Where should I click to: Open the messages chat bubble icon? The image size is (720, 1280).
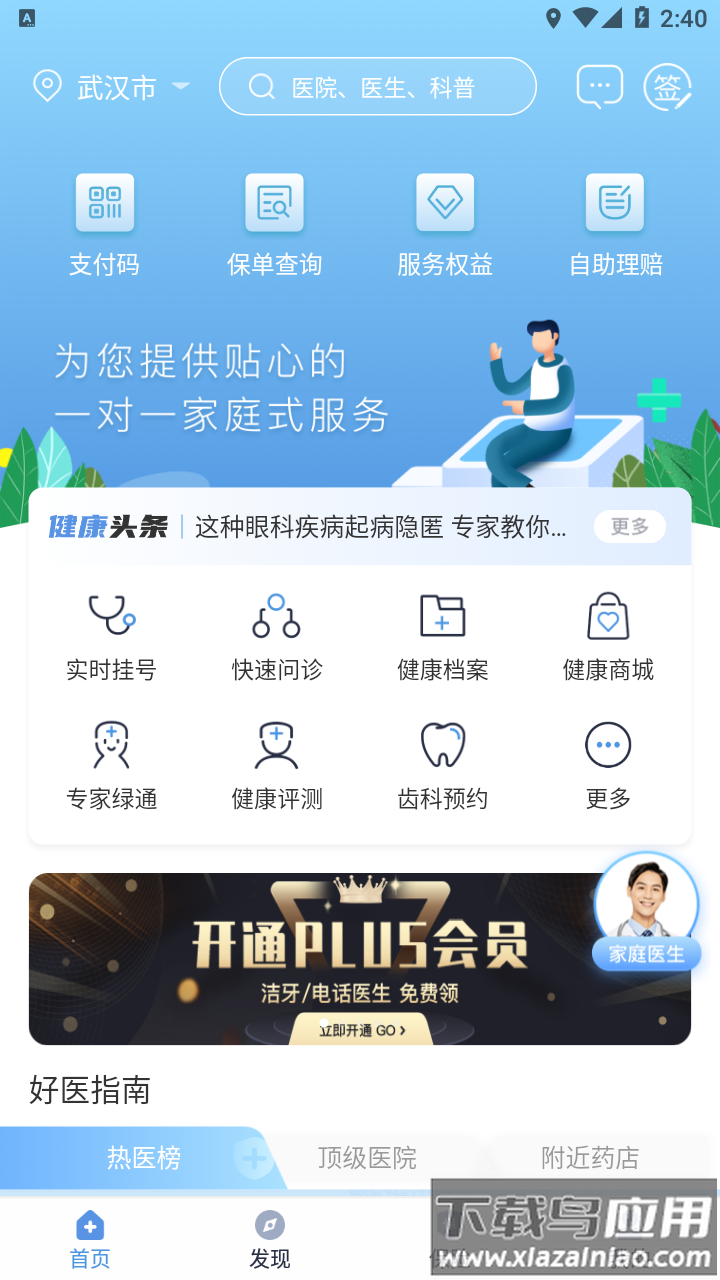pos(599,88)
